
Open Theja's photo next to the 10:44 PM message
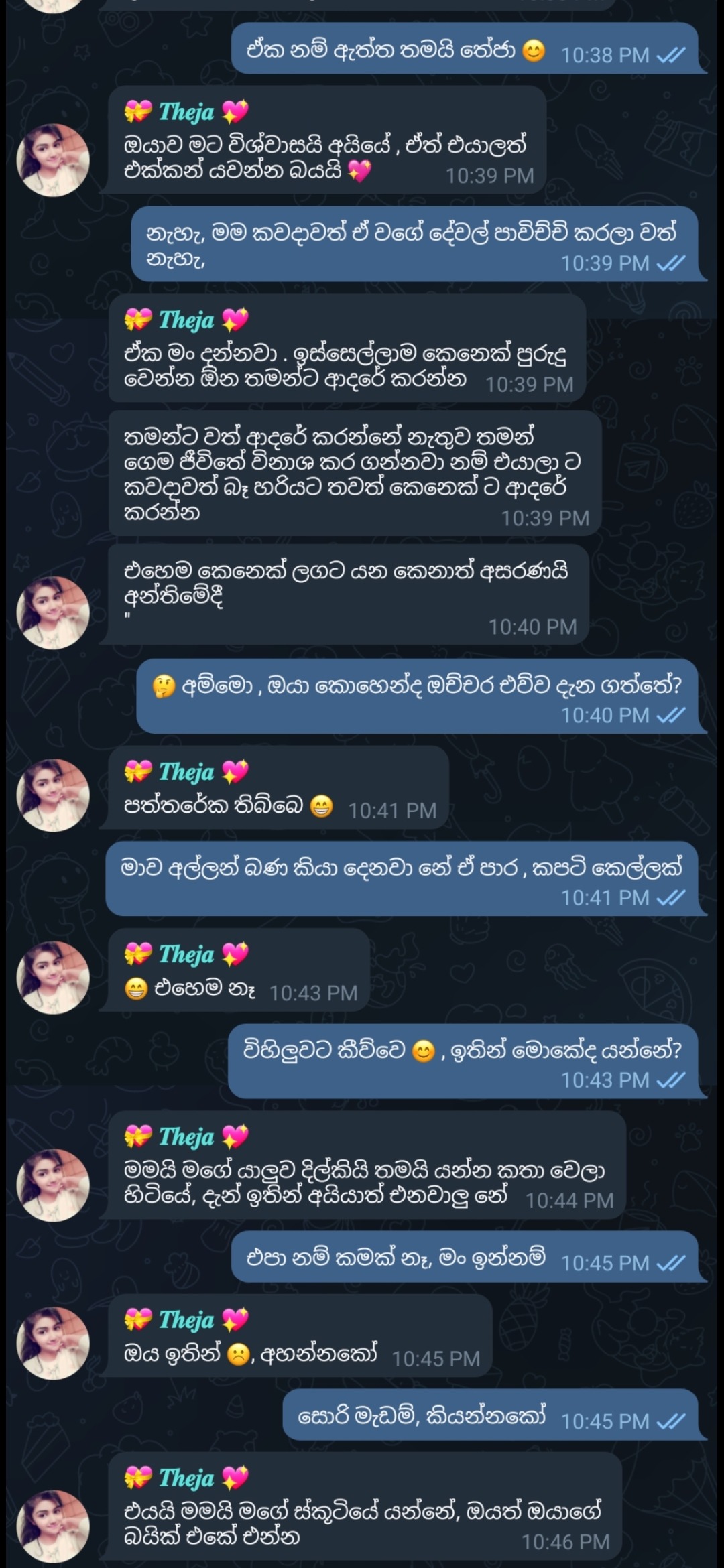click(x=53, y=1185)
